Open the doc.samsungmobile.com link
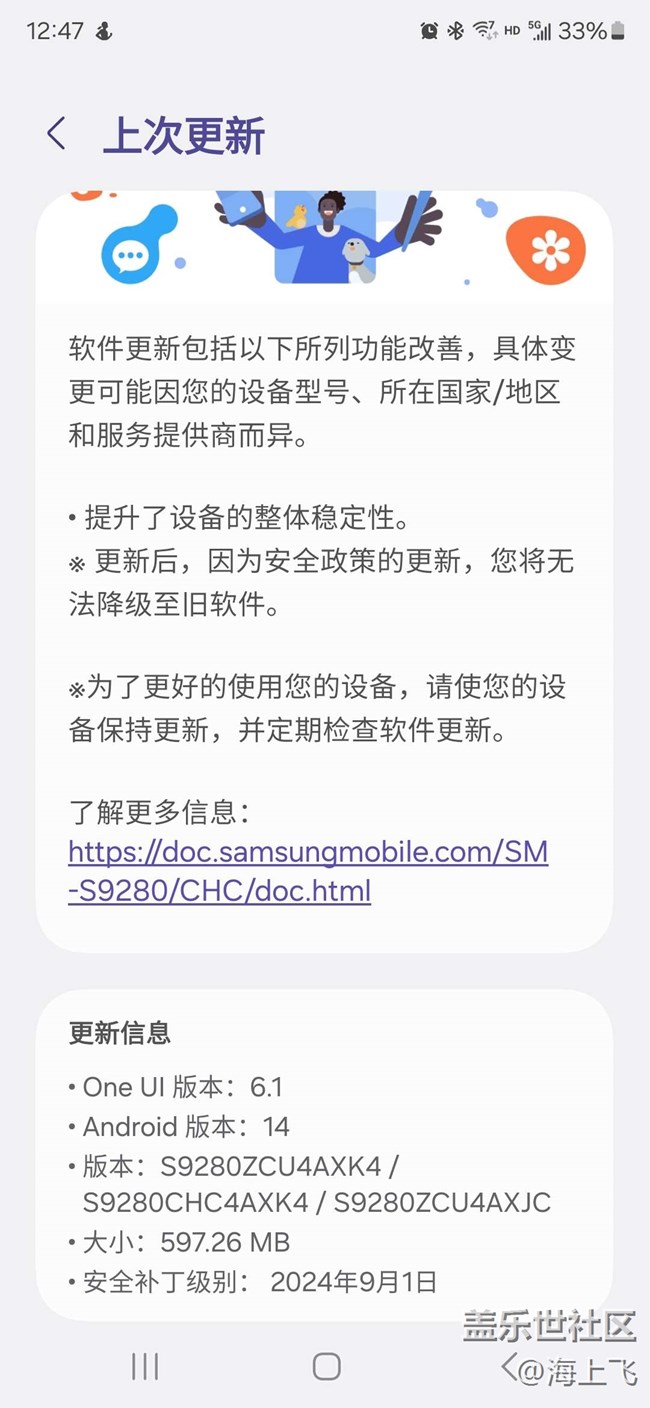 (308, 871)
